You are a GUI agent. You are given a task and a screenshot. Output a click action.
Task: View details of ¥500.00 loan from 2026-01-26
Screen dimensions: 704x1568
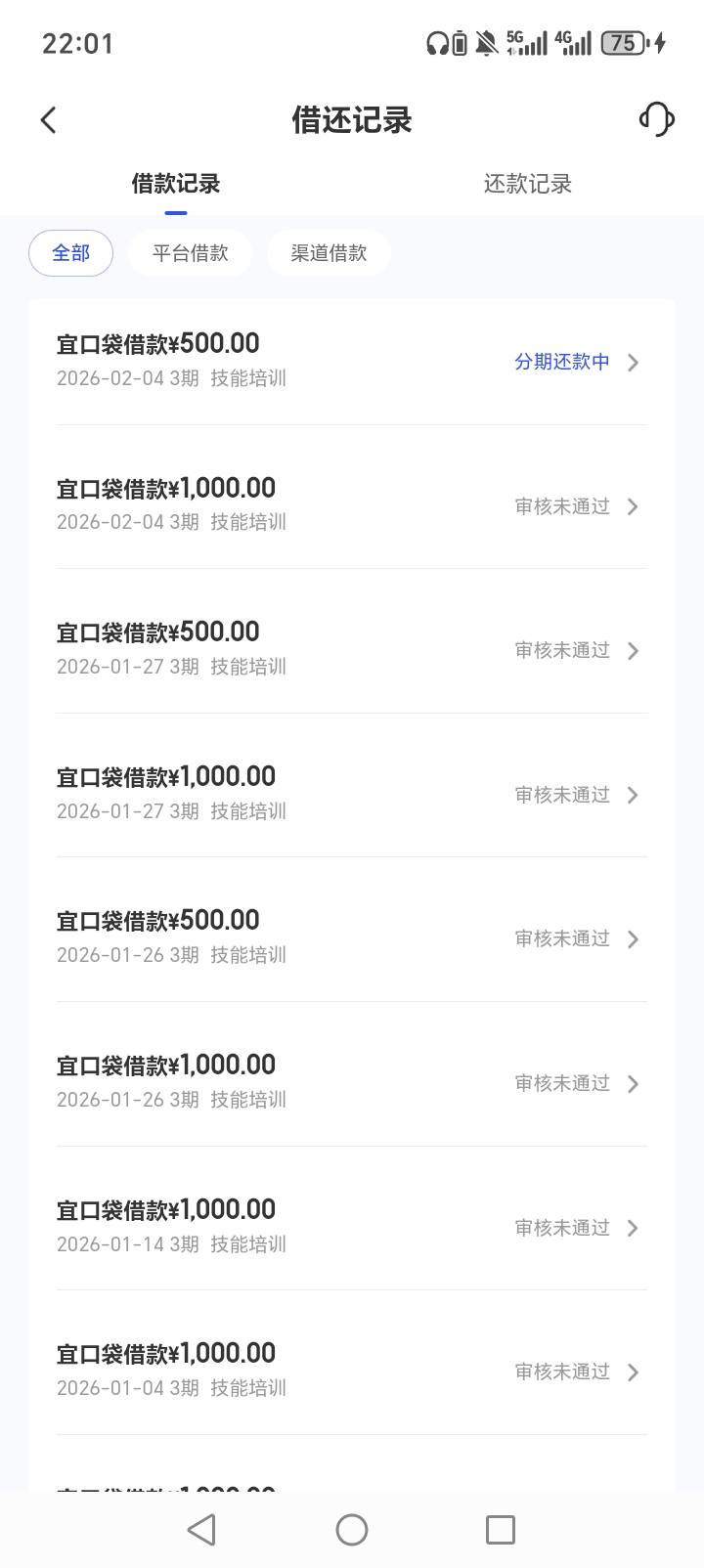[351, 937]
